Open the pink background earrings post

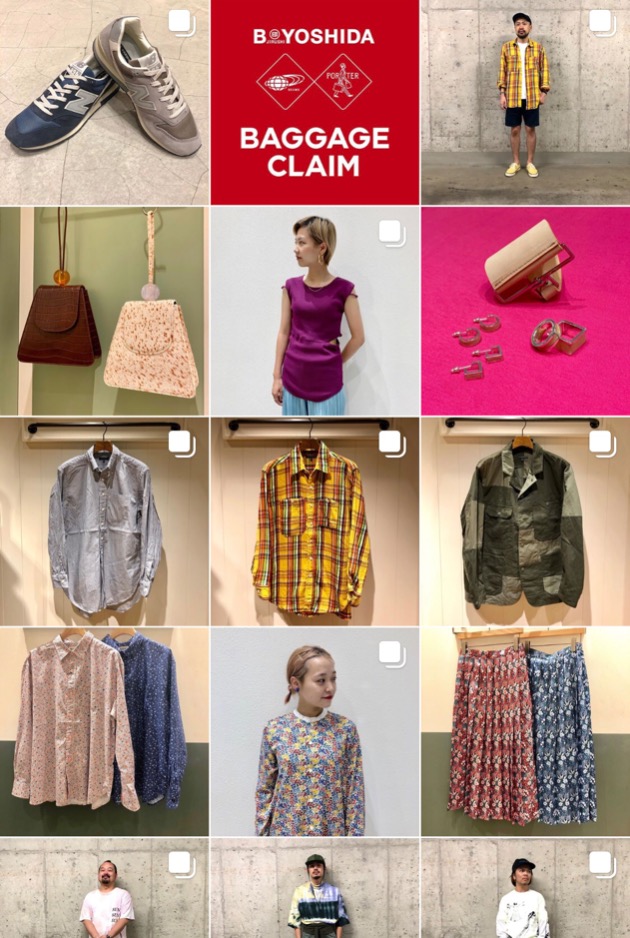525,310
